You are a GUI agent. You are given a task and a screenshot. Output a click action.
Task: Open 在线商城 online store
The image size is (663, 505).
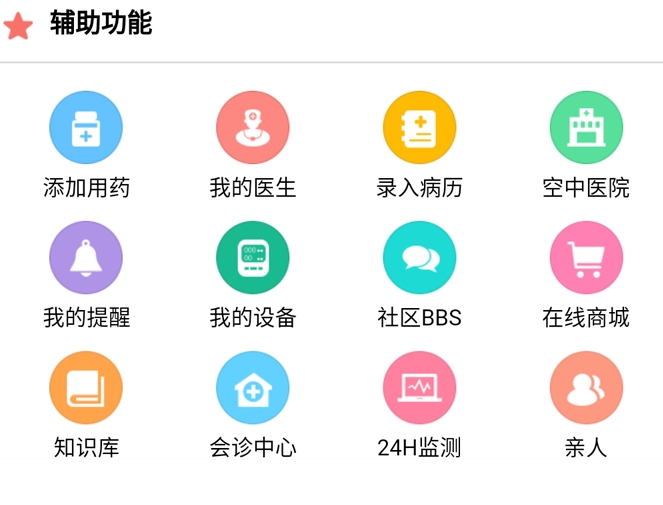click(586, 258)
